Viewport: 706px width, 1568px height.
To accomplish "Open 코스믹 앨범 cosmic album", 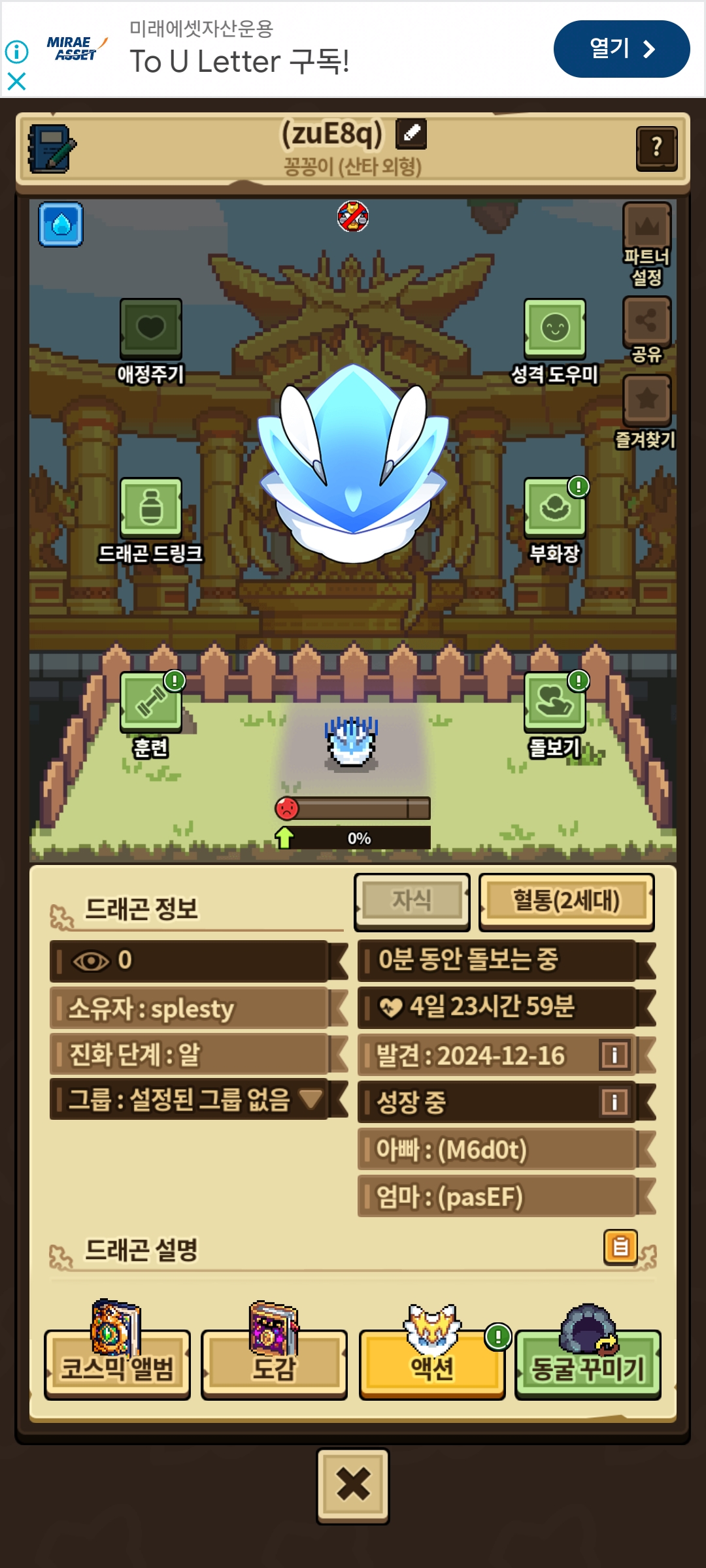I will point(118,1365).
